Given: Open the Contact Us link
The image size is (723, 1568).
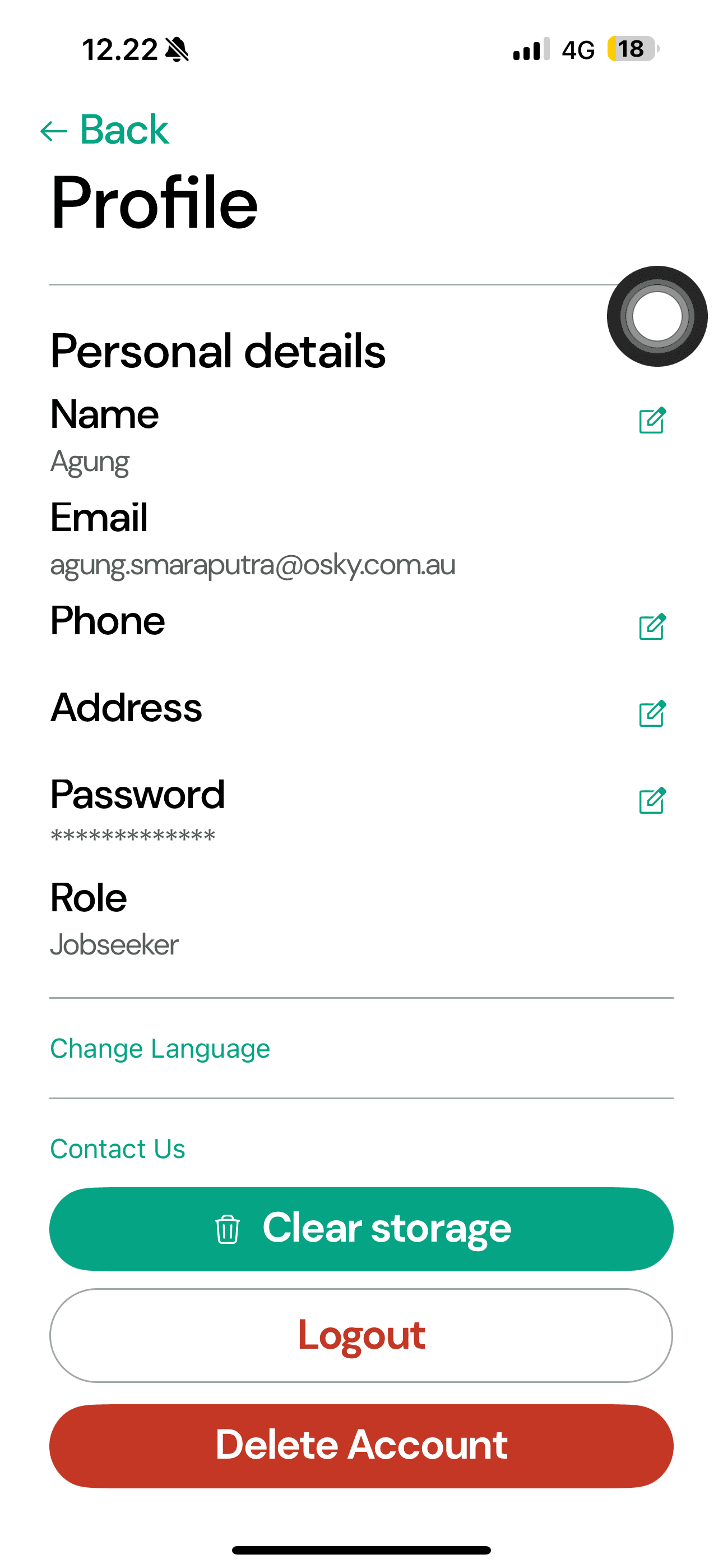Looking at the screenshot, I should (x=118, y=1149).
